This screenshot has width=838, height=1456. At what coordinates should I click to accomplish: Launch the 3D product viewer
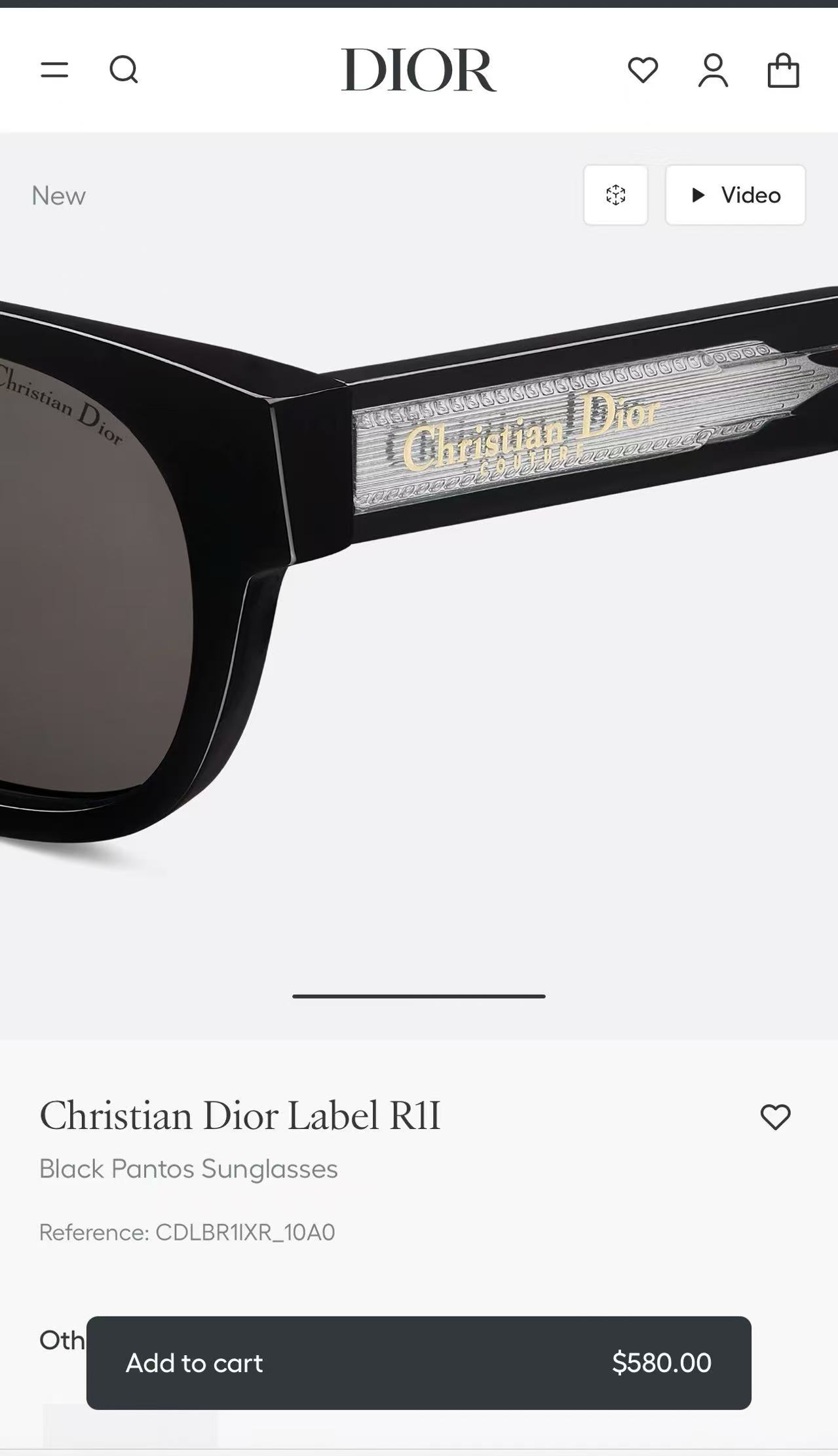(x=615, y=195)
